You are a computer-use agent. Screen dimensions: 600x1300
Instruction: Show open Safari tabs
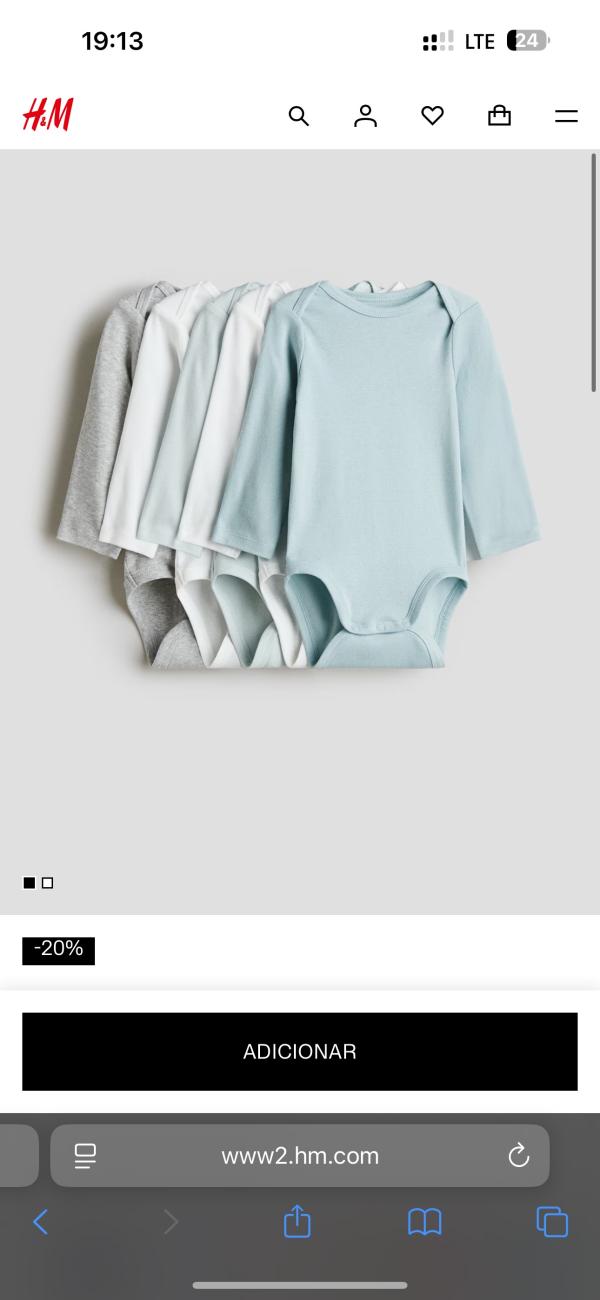552,1221
